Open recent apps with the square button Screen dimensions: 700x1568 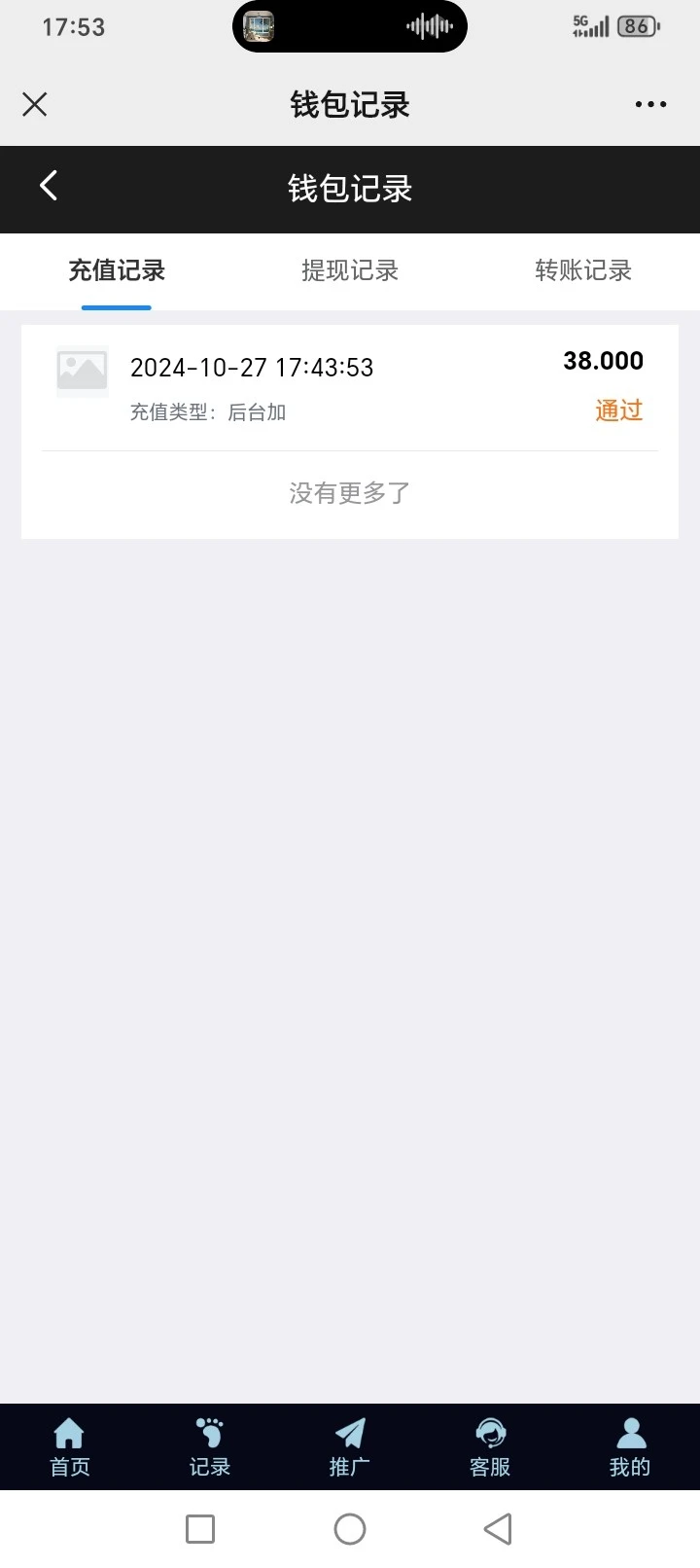pyautogui.click(x=200, y=1529)
